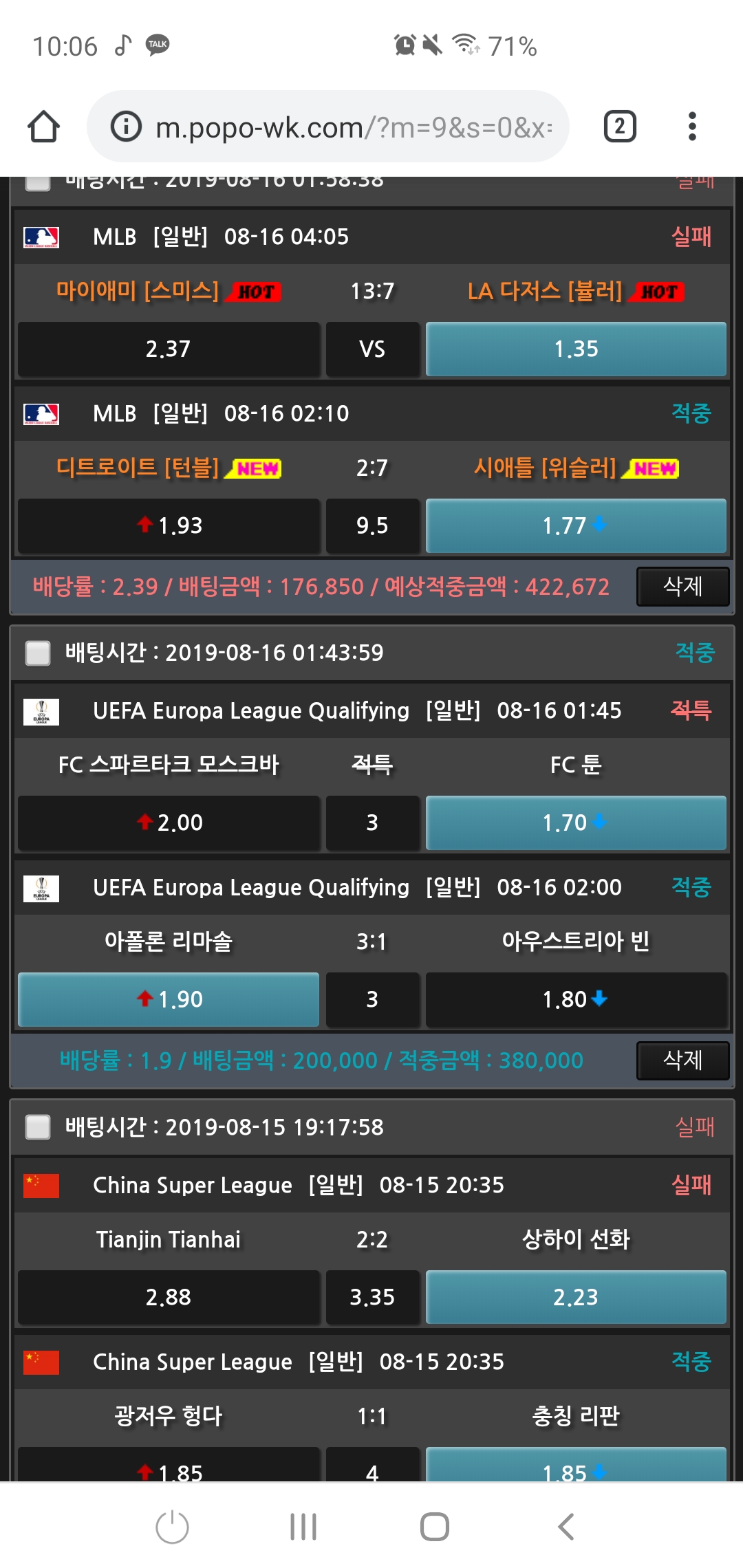Select Apollon Limassol odds 1.90
This screenshot has width=743, height=1568.
pos(169,999)
